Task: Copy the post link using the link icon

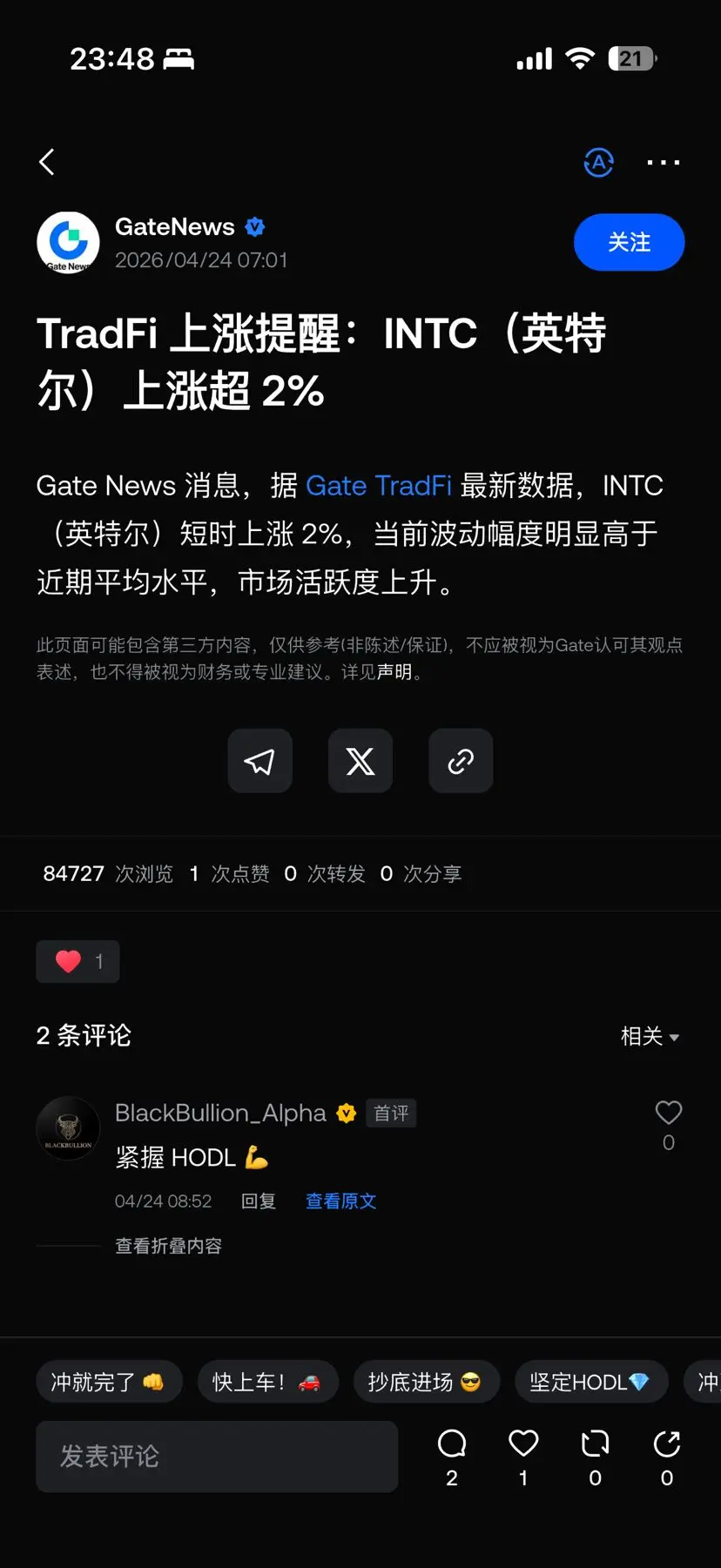Action: point(460,761)
